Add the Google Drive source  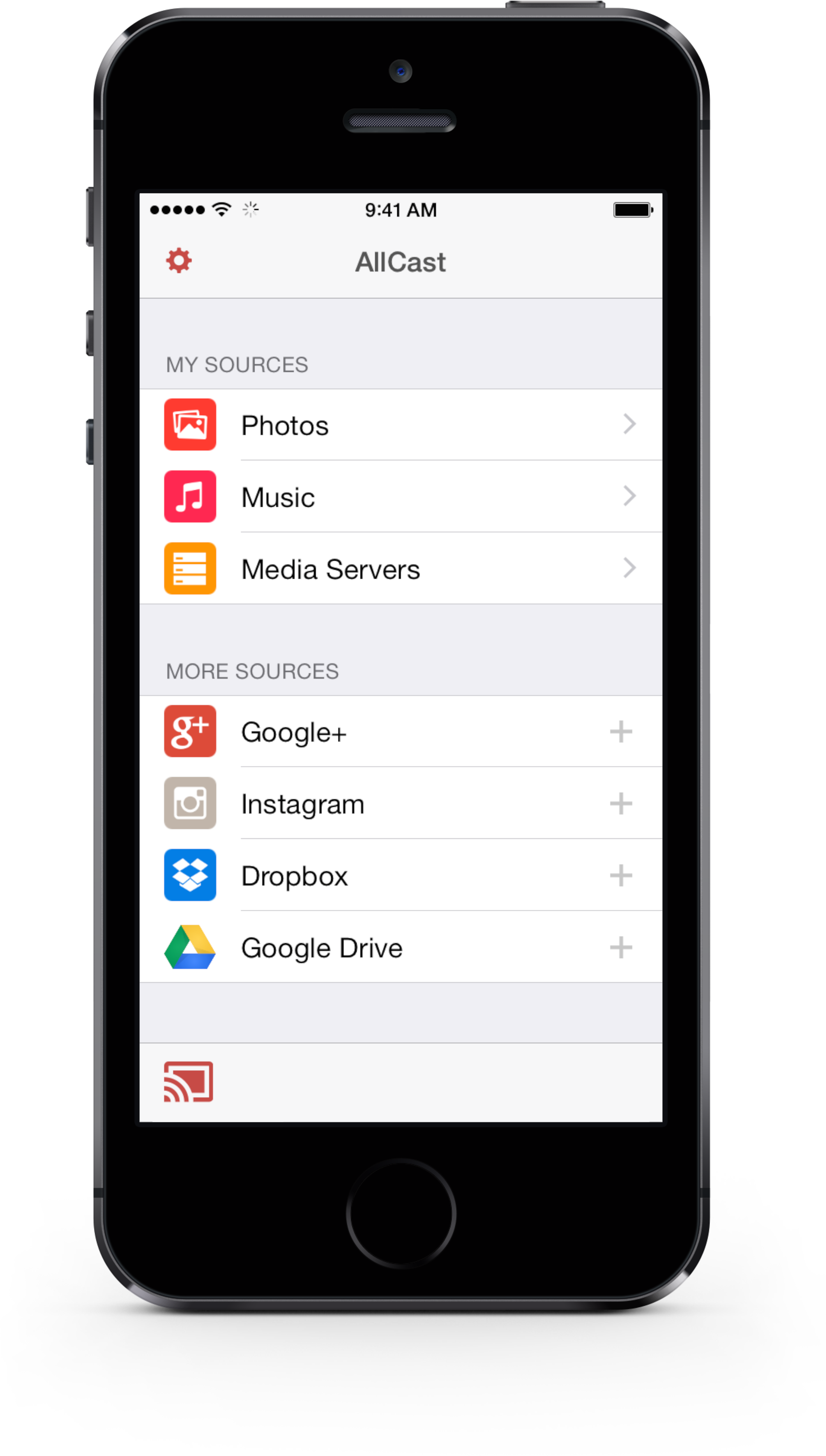tap(621, 947)
